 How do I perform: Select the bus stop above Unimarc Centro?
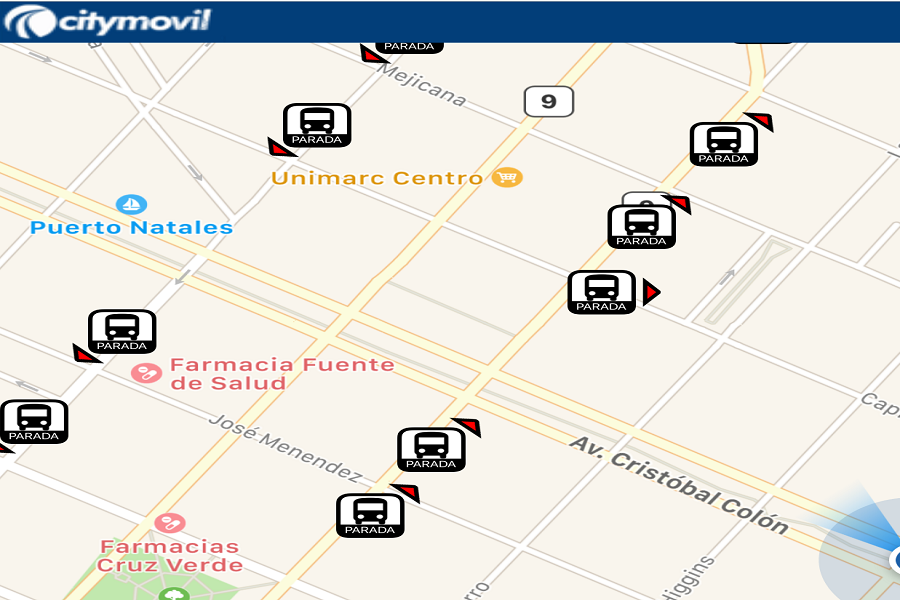pos(317,125)
